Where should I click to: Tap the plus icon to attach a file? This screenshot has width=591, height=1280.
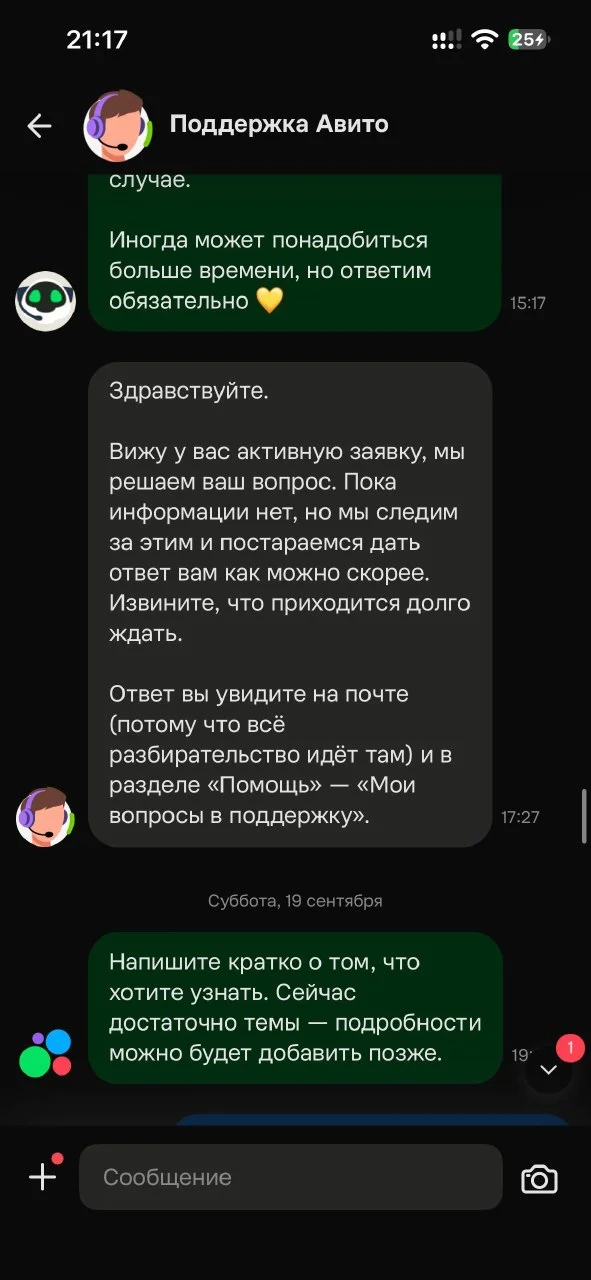(x=43, y=1177)
